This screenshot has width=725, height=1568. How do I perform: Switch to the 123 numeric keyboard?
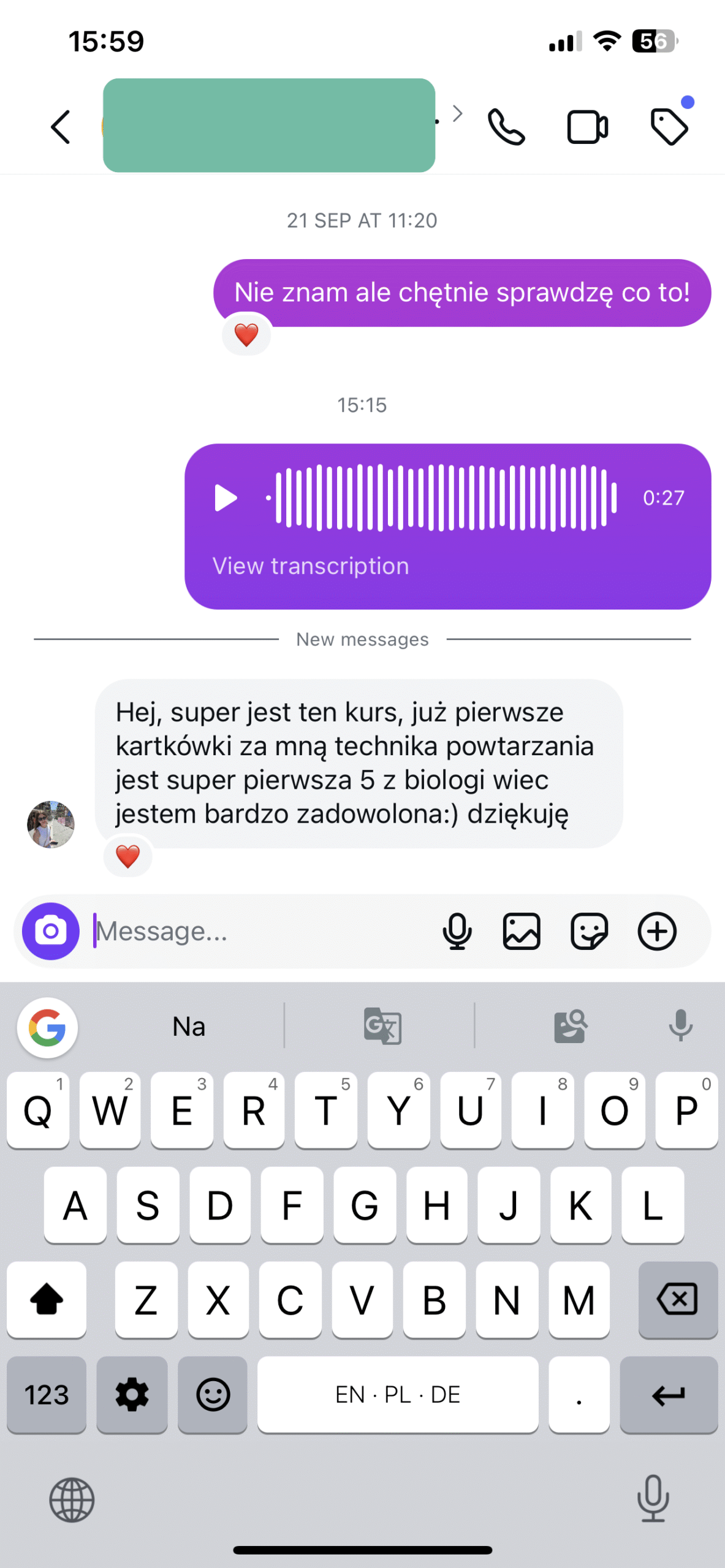click(x=47, y=1395)
